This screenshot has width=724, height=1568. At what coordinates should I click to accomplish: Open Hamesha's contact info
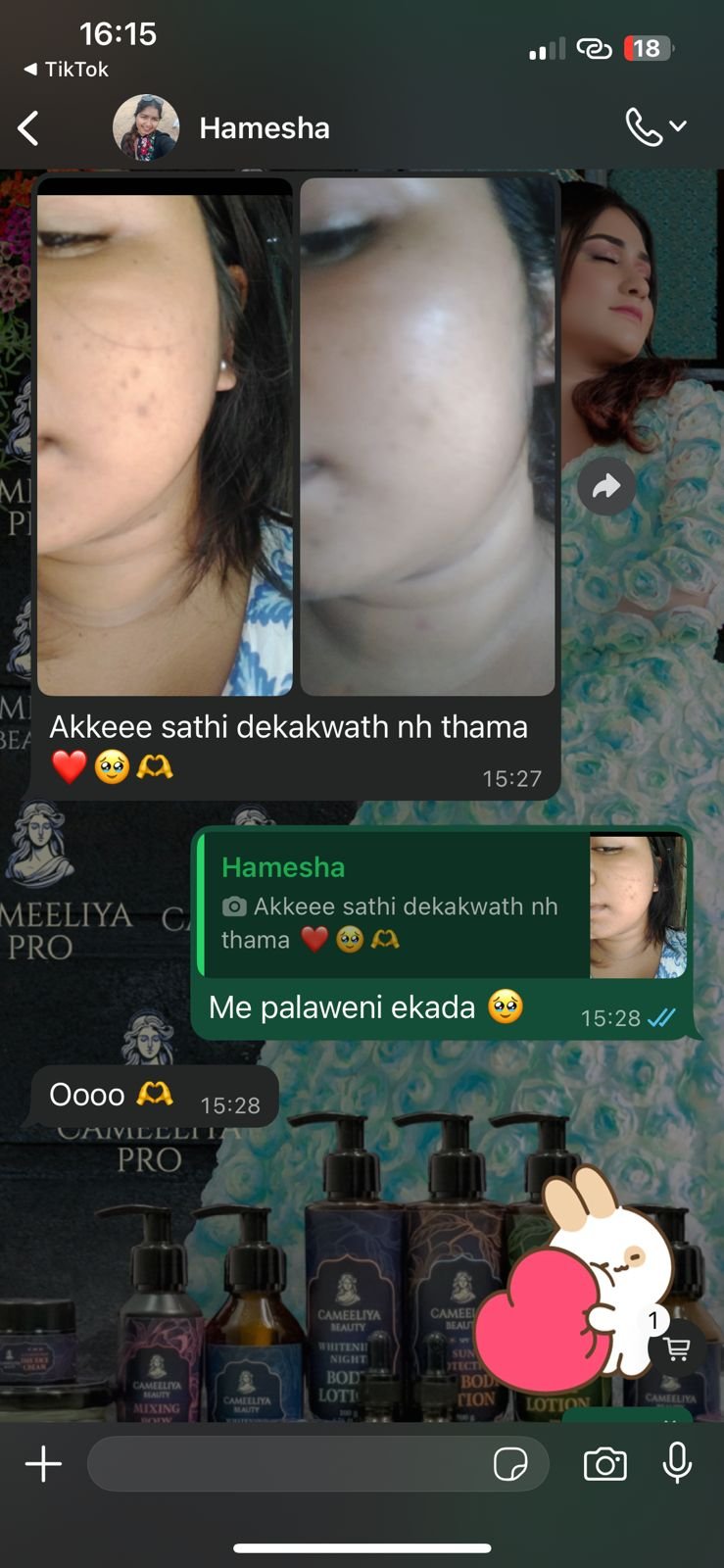pos(264,128)
